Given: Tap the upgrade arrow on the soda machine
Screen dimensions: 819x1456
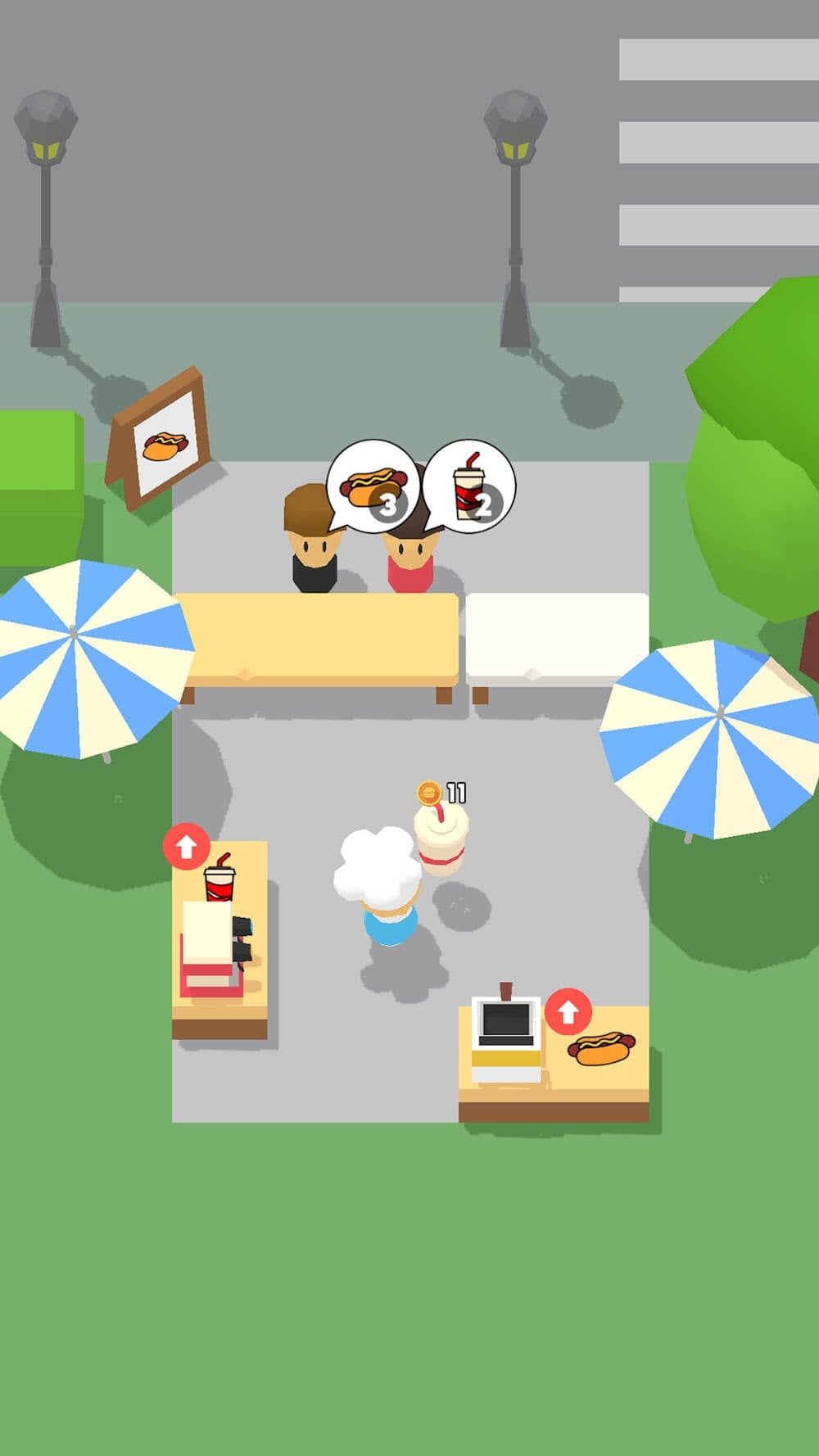Looking at the screenshot, I should click(x=186, y=846).
